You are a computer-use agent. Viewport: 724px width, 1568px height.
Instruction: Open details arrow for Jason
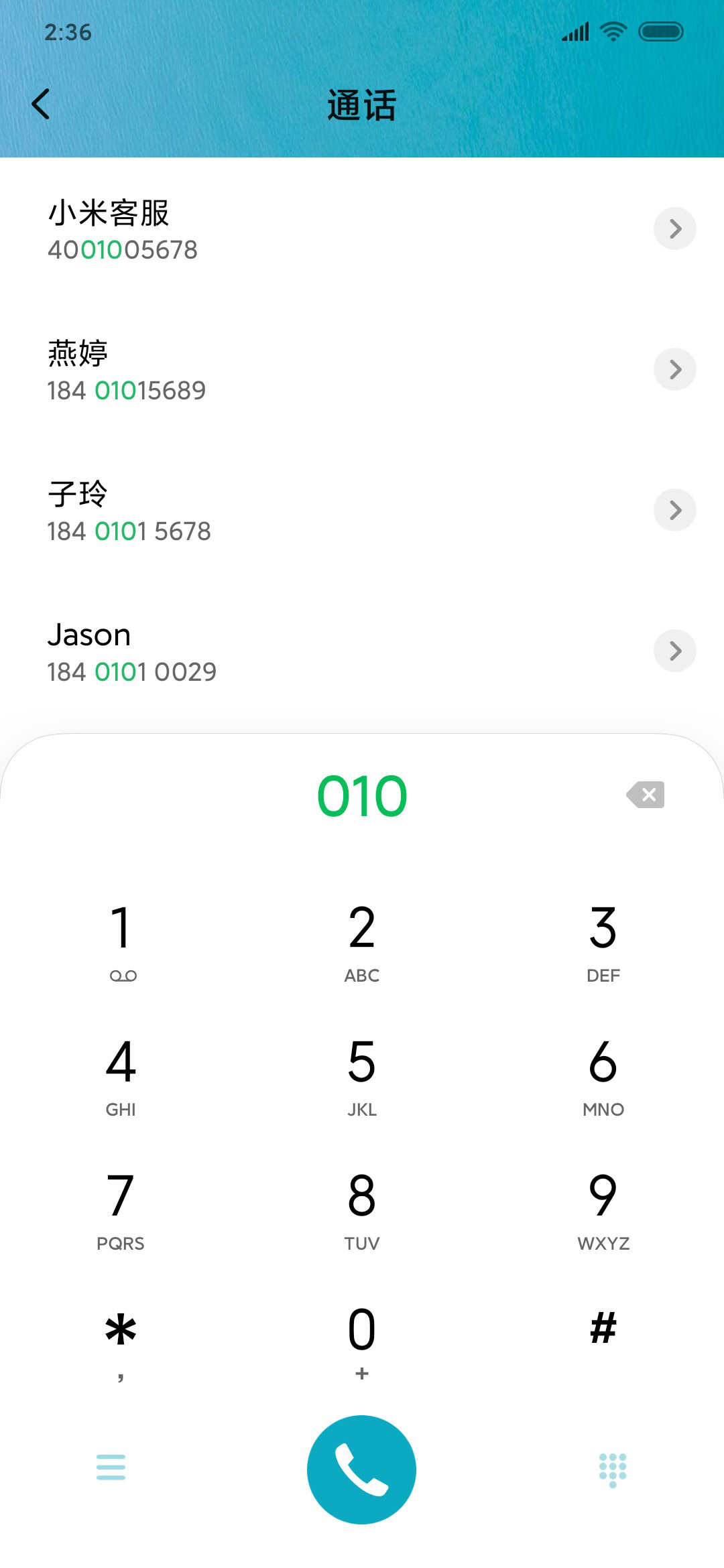click(x=675, y=651)
